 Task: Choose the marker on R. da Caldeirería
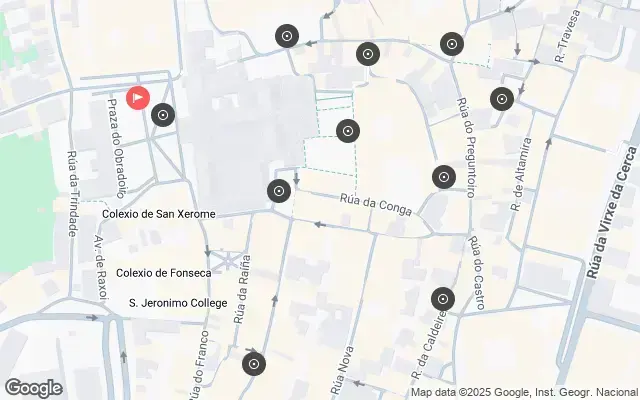pyautogui.click(x=442, y=298)
